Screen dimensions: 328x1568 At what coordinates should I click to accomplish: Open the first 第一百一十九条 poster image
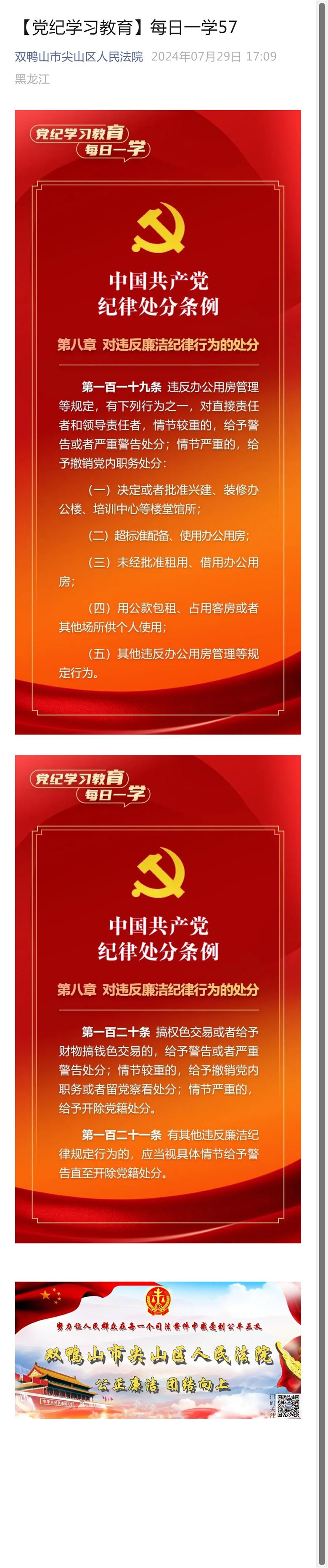158,422
